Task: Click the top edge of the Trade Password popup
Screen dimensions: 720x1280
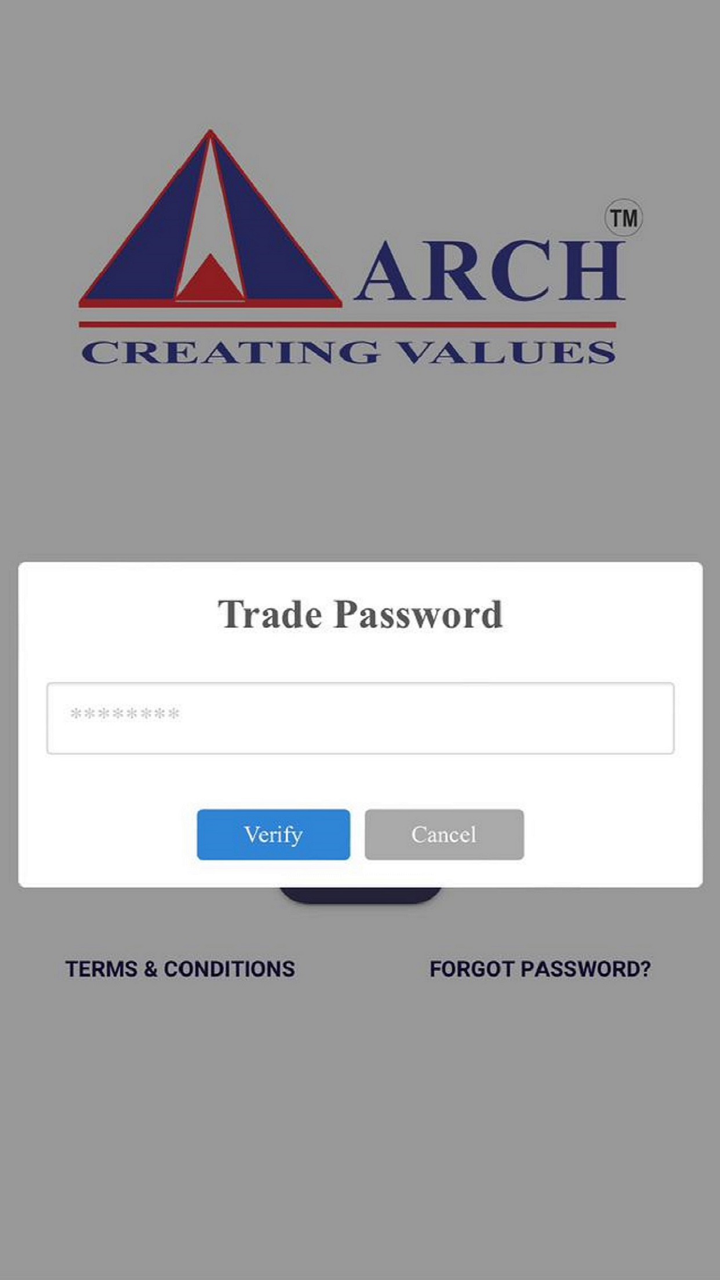Action: [x=360, y=563]
